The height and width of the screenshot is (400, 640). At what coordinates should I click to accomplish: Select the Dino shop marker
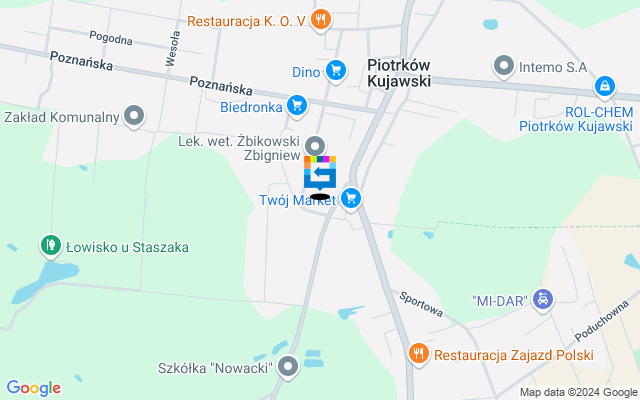335,71
